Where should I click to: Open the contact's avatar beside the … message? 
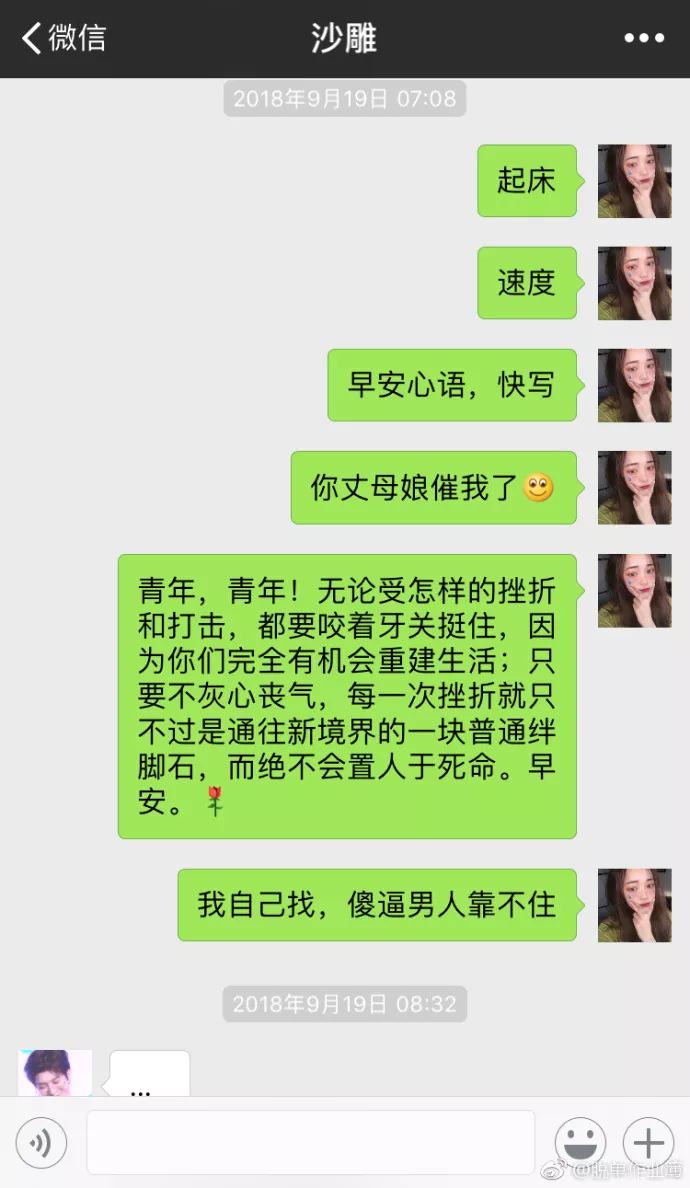tap(55, 1073)
